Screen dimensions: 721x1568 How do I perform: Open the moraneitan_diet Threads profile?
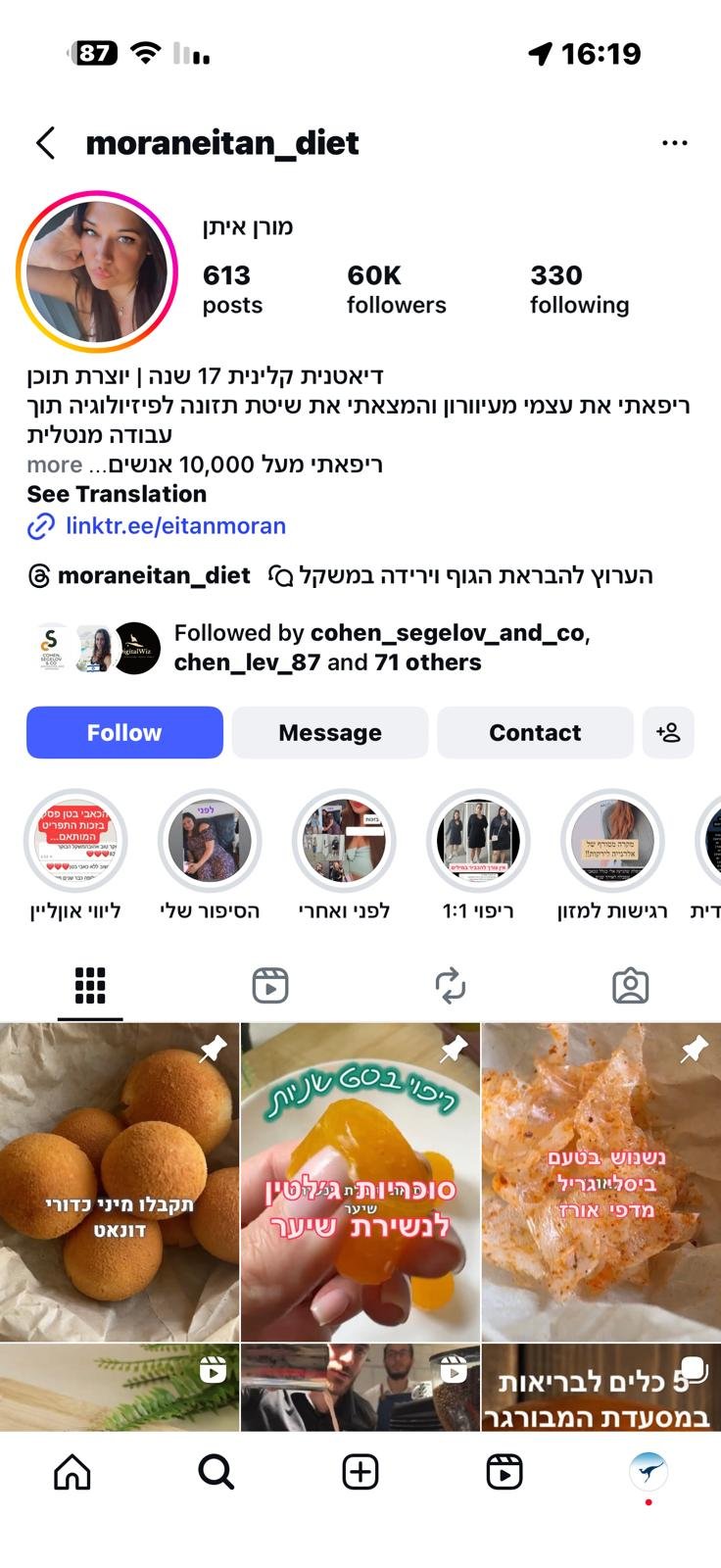(139, 575)
